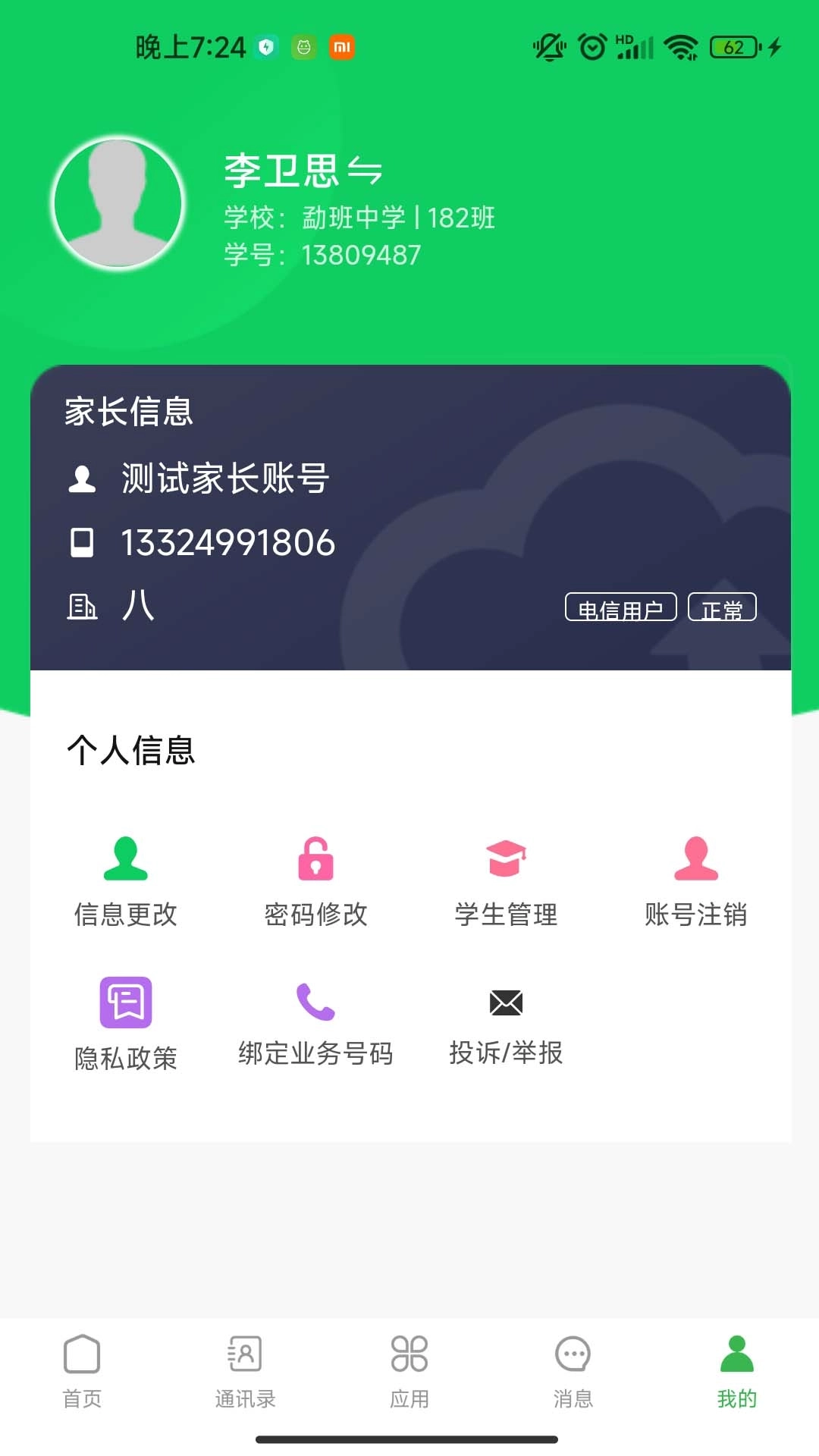The height and width of the screenshot is (1456, 819).
Task: Click the 电信用户 badge
Action: tap(622, 607)
